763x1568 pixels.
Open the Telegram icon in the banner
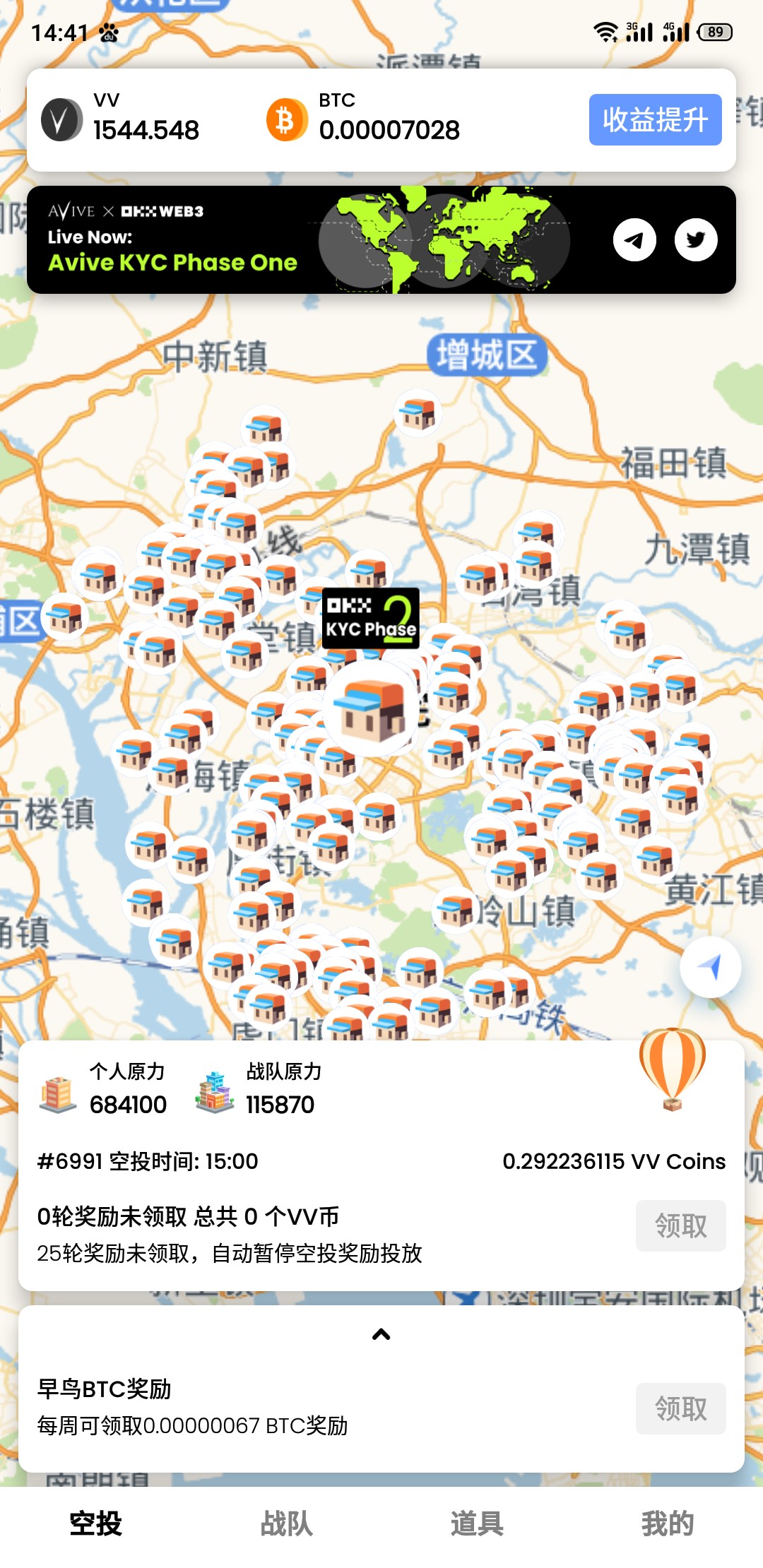(634, 240)
